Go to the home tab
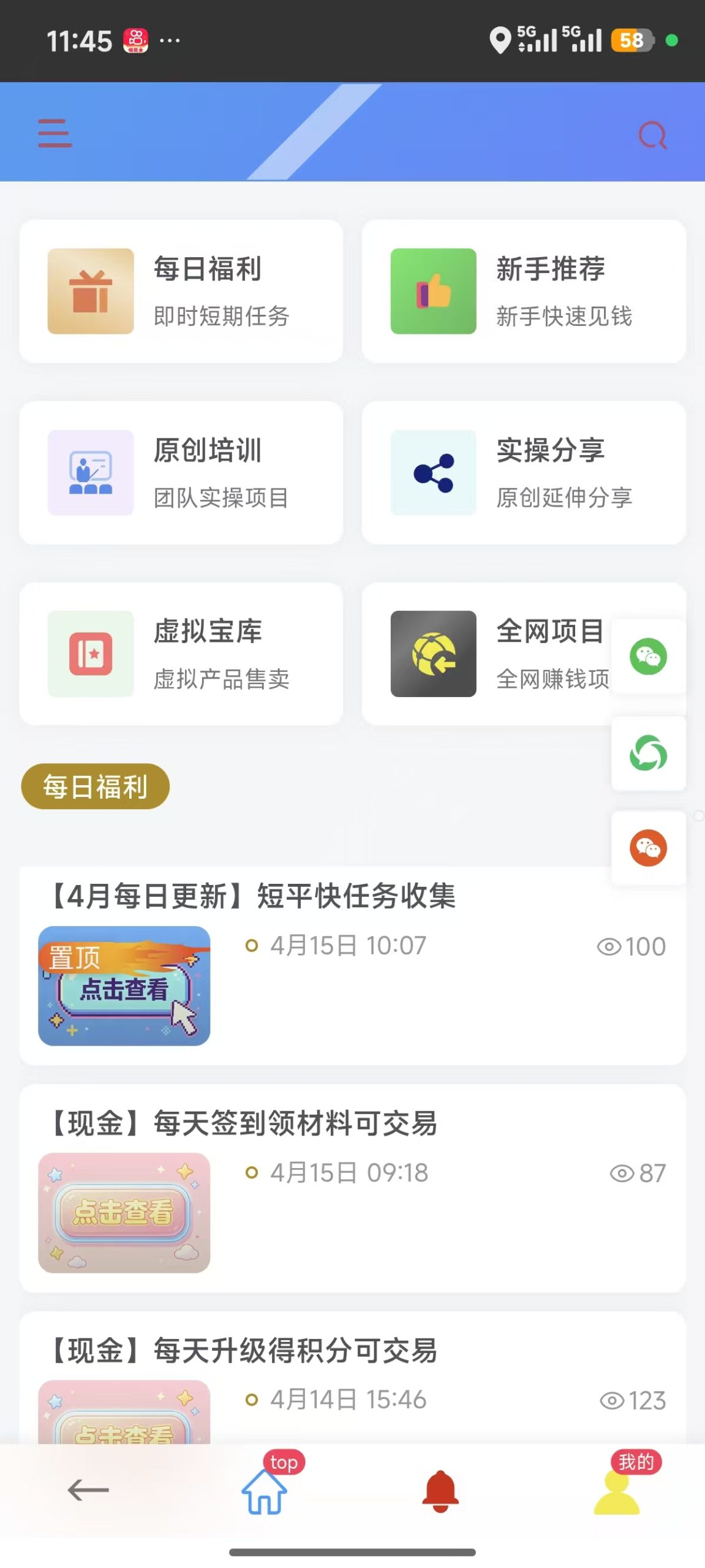Image resolution: width=705 pixels, height=1568 pixels. 265,1491
